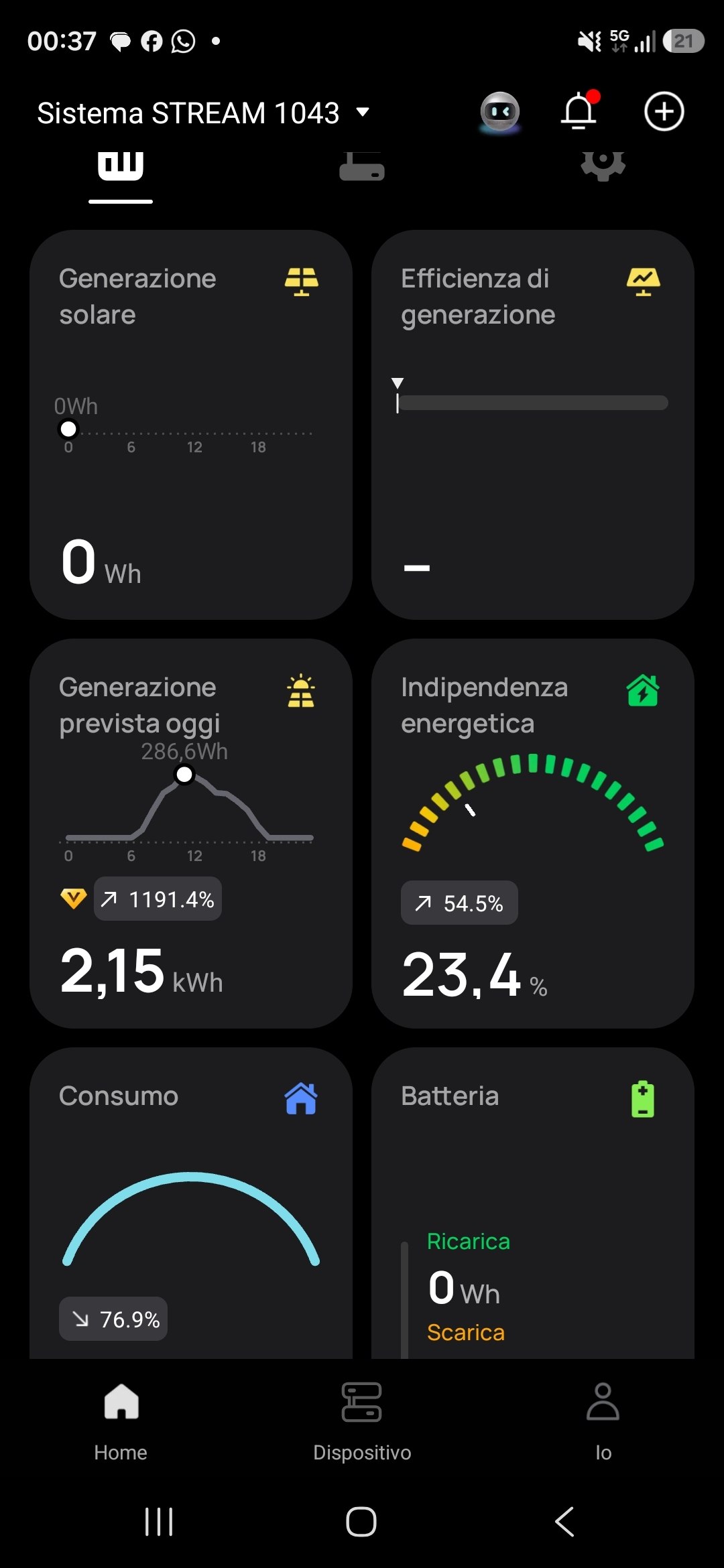This screenshot has height=1568, width=724.
Task: Go to the Home bottom tab
Action: coord(121,1422)
